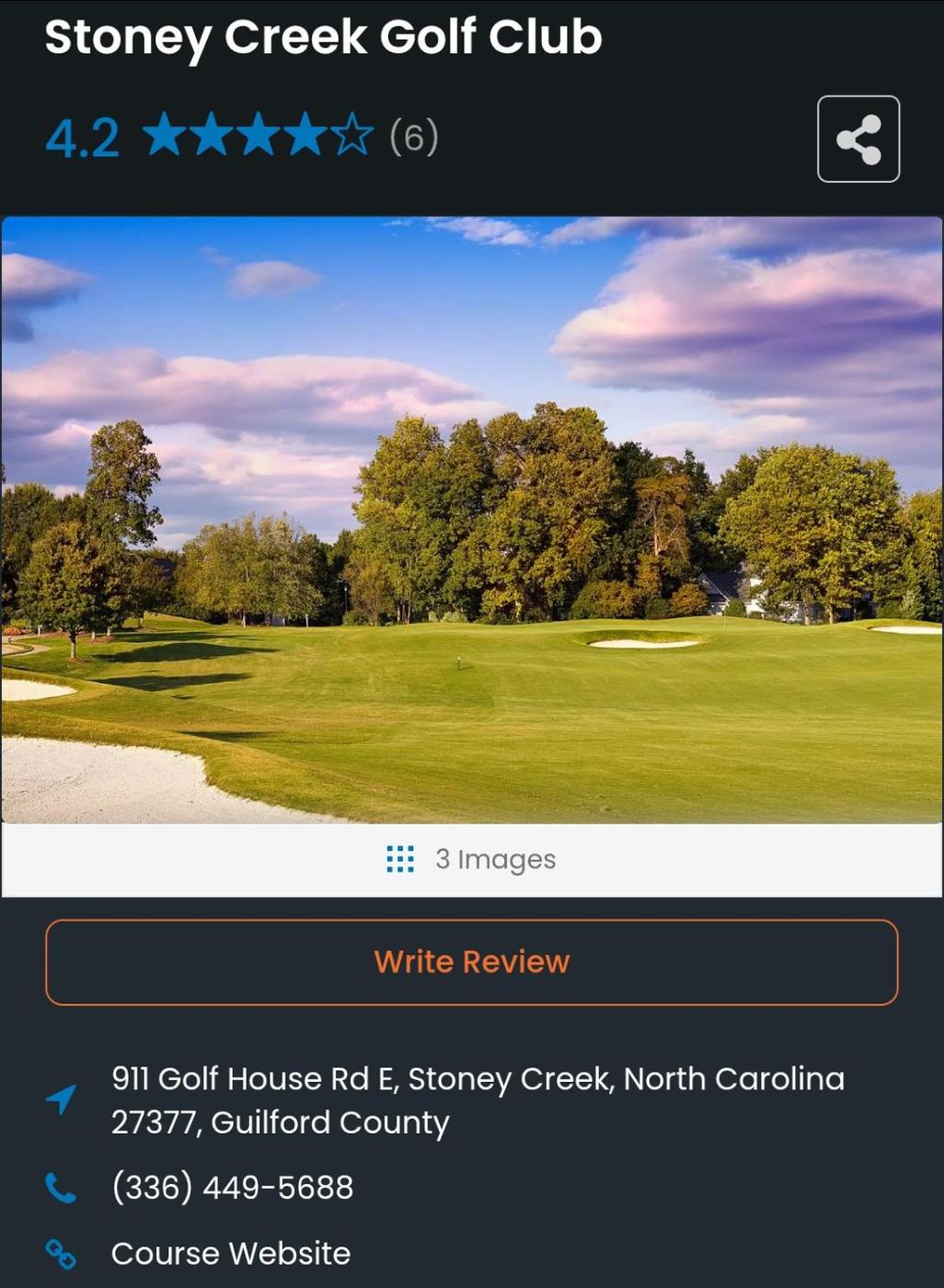Image resolution: width=944 pixels, height=1288 pixels.
Task: Open the 3 Images gallery
Action: point(472,859)
